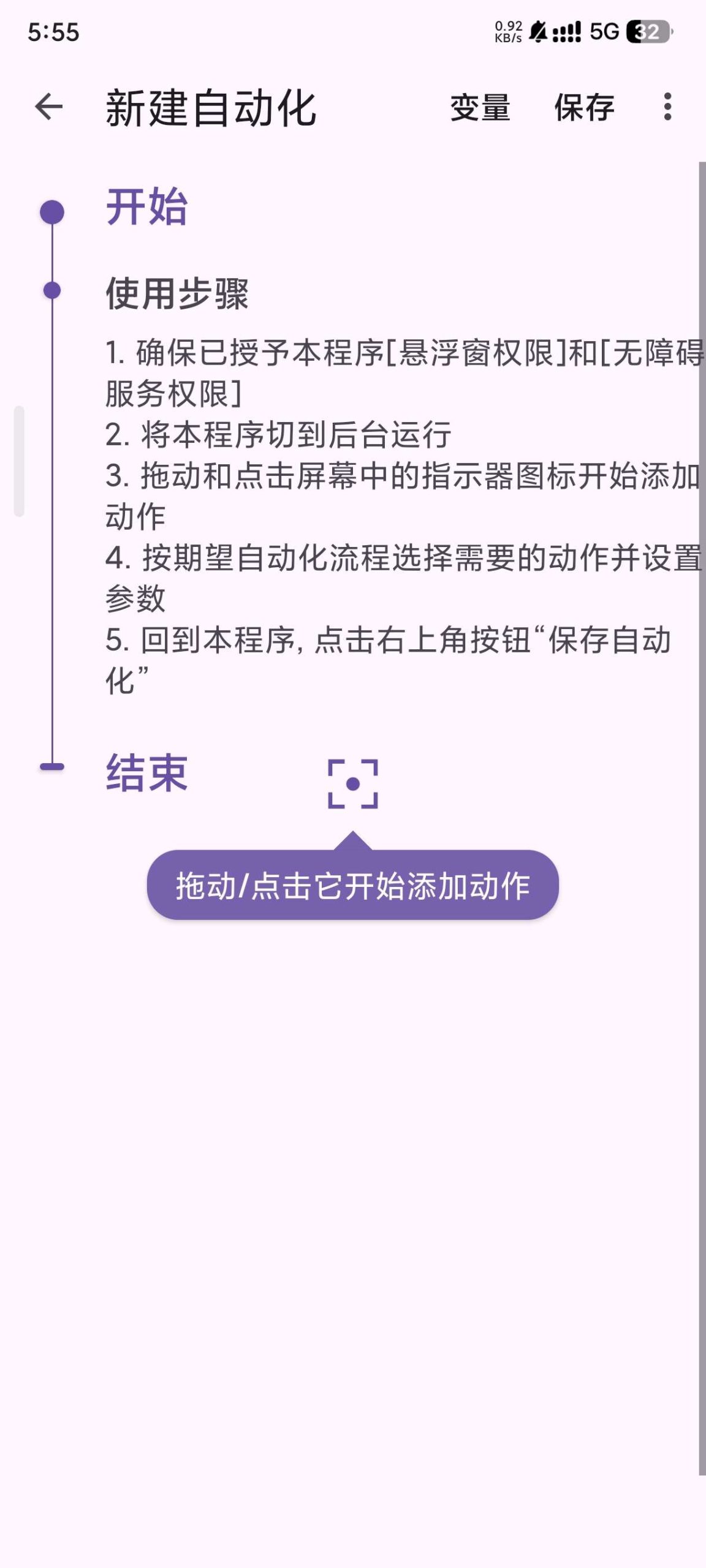Tap the 5G network status icon
This screenshot has width=706, height=1568.
605,29
